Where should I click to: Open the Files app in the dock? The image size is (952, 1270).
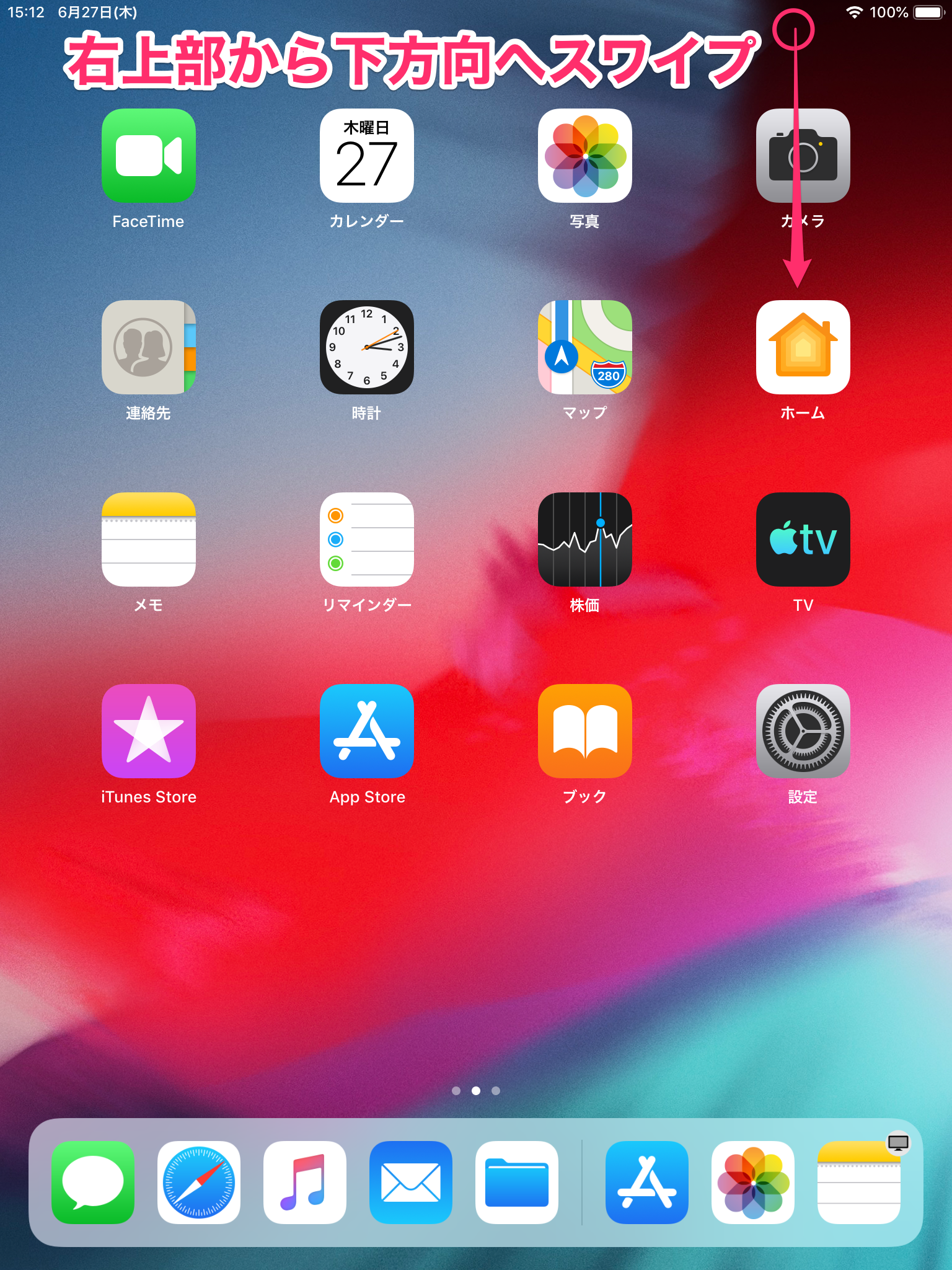pos(517,1183)
